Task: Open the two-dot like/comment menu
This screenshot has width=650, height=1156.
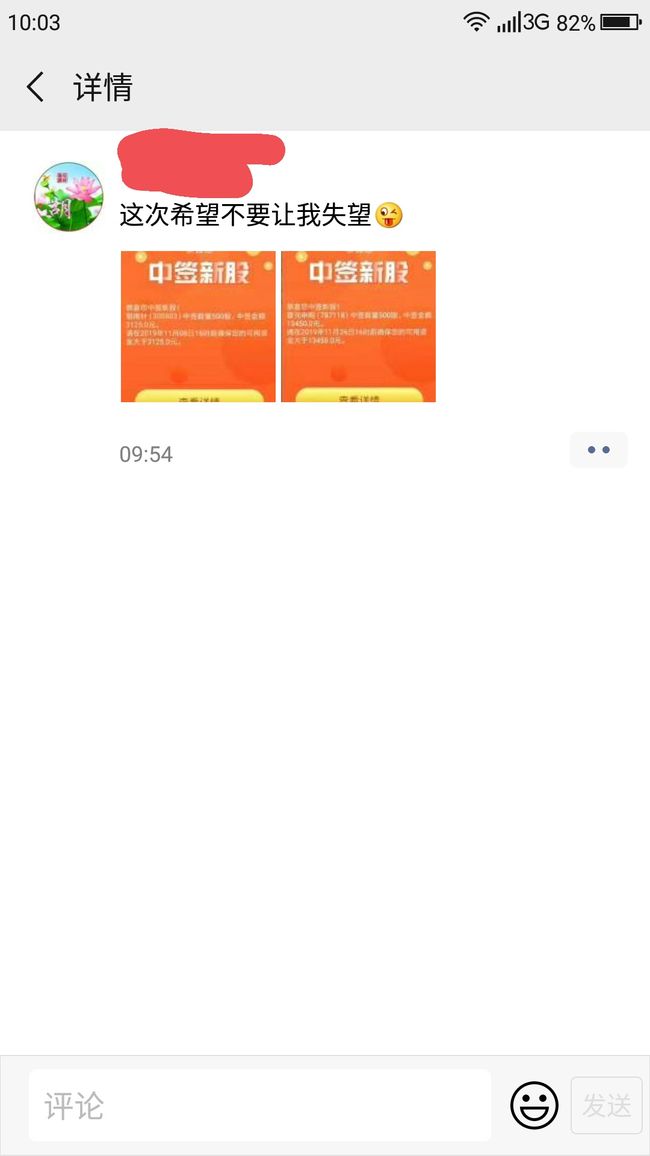Action: (x=598, y=450)
